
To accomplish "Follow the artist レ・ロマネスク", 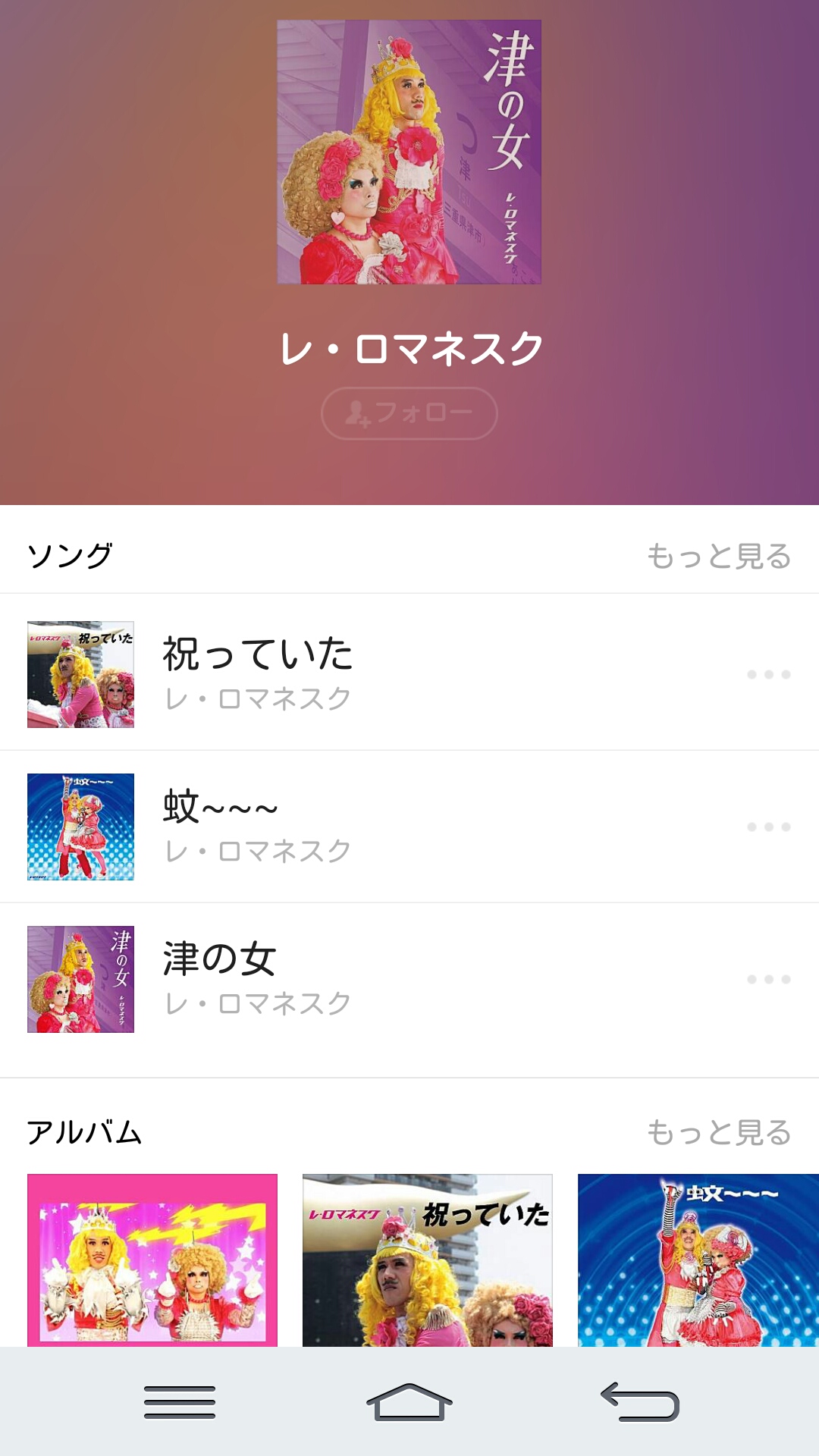I will 409,413.
